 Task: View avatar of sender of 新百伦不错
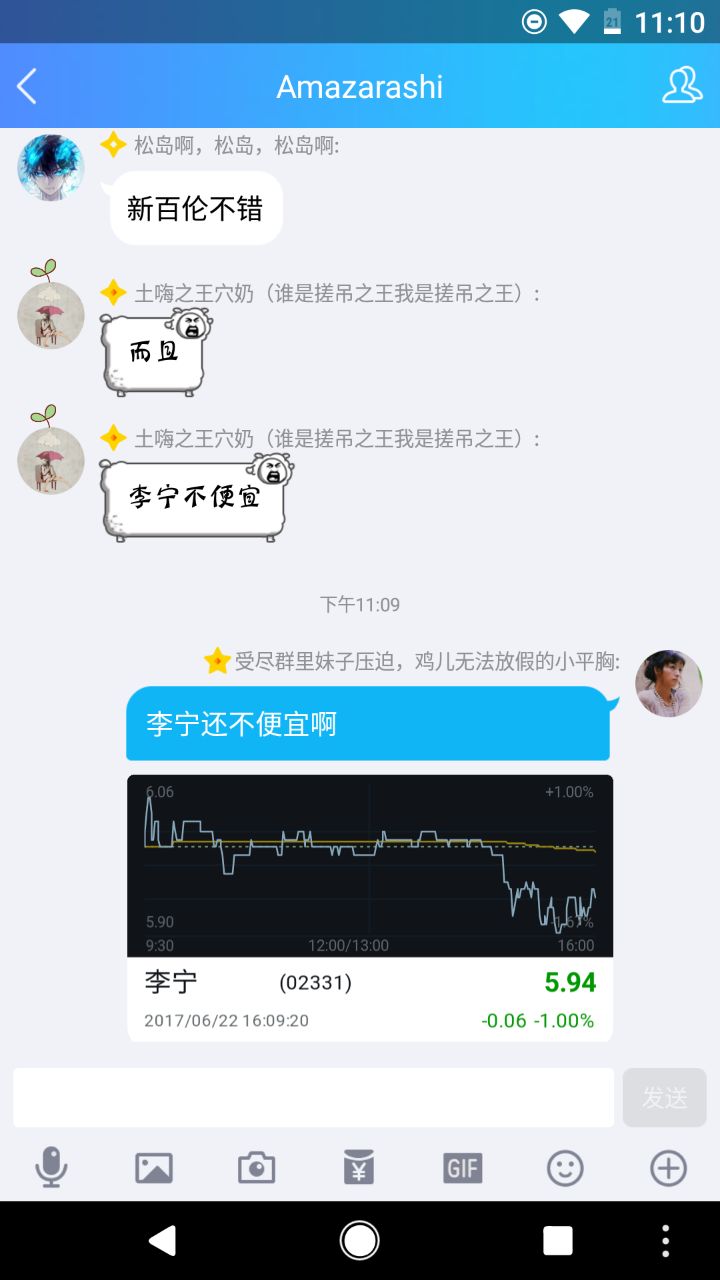pos(51,168)
